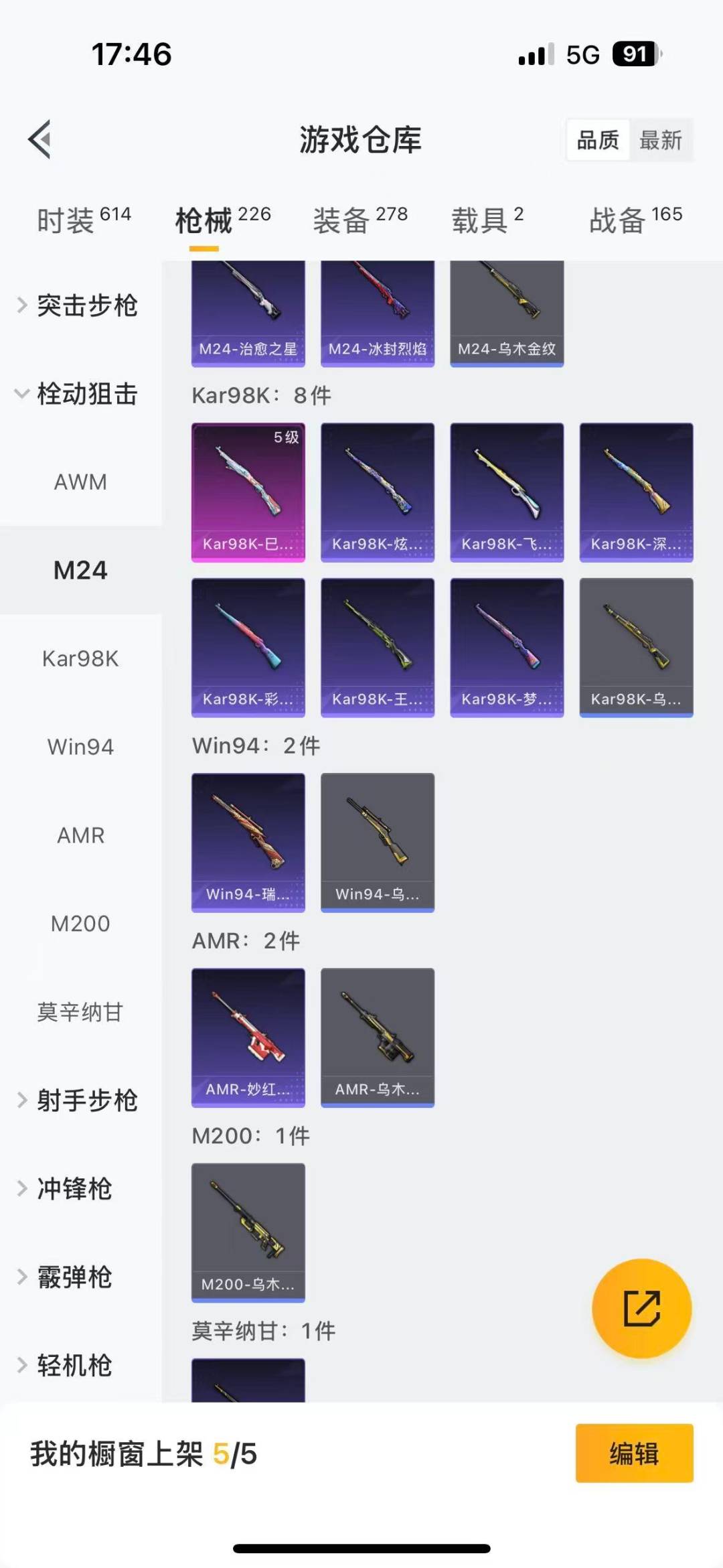Open the AMR-妙红 weapon card

tap(248, 1038)
